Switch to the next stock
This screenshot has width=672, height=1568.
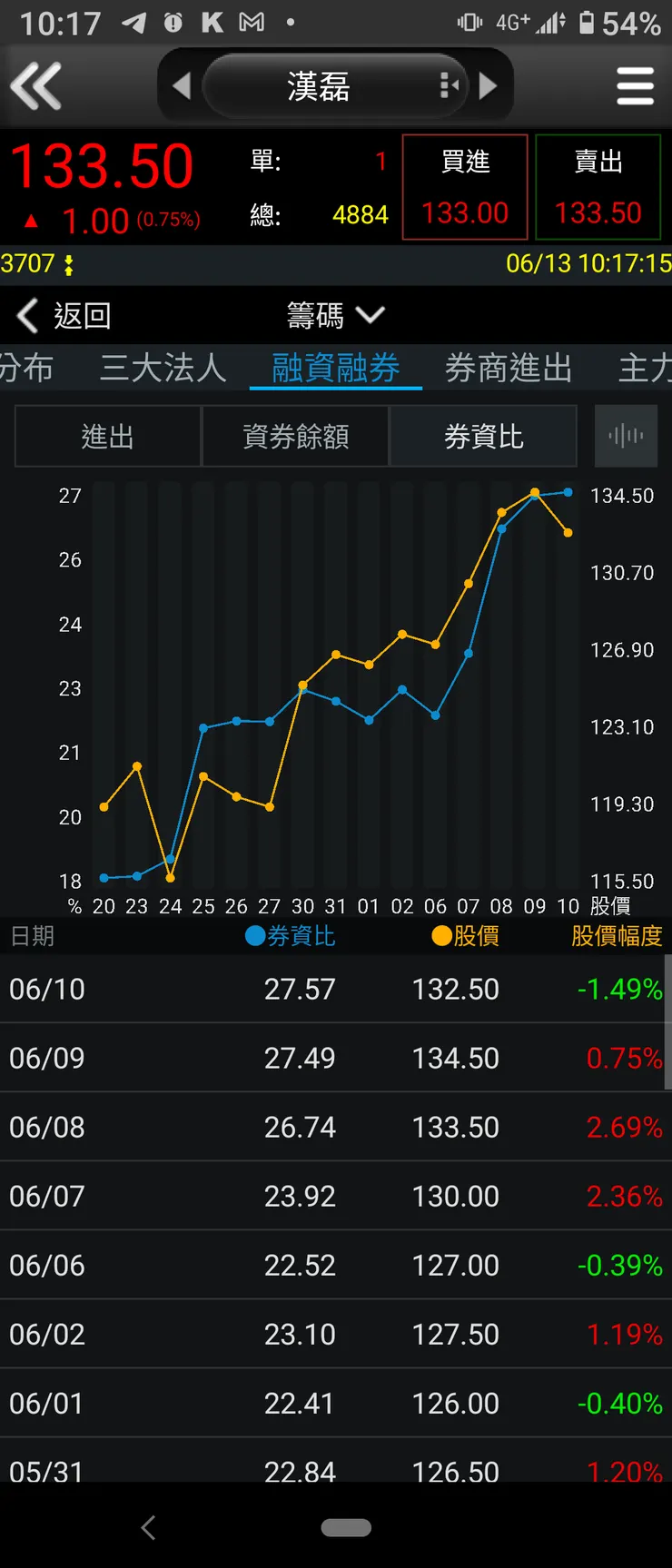pyautogui.click(x=489, y=86)
